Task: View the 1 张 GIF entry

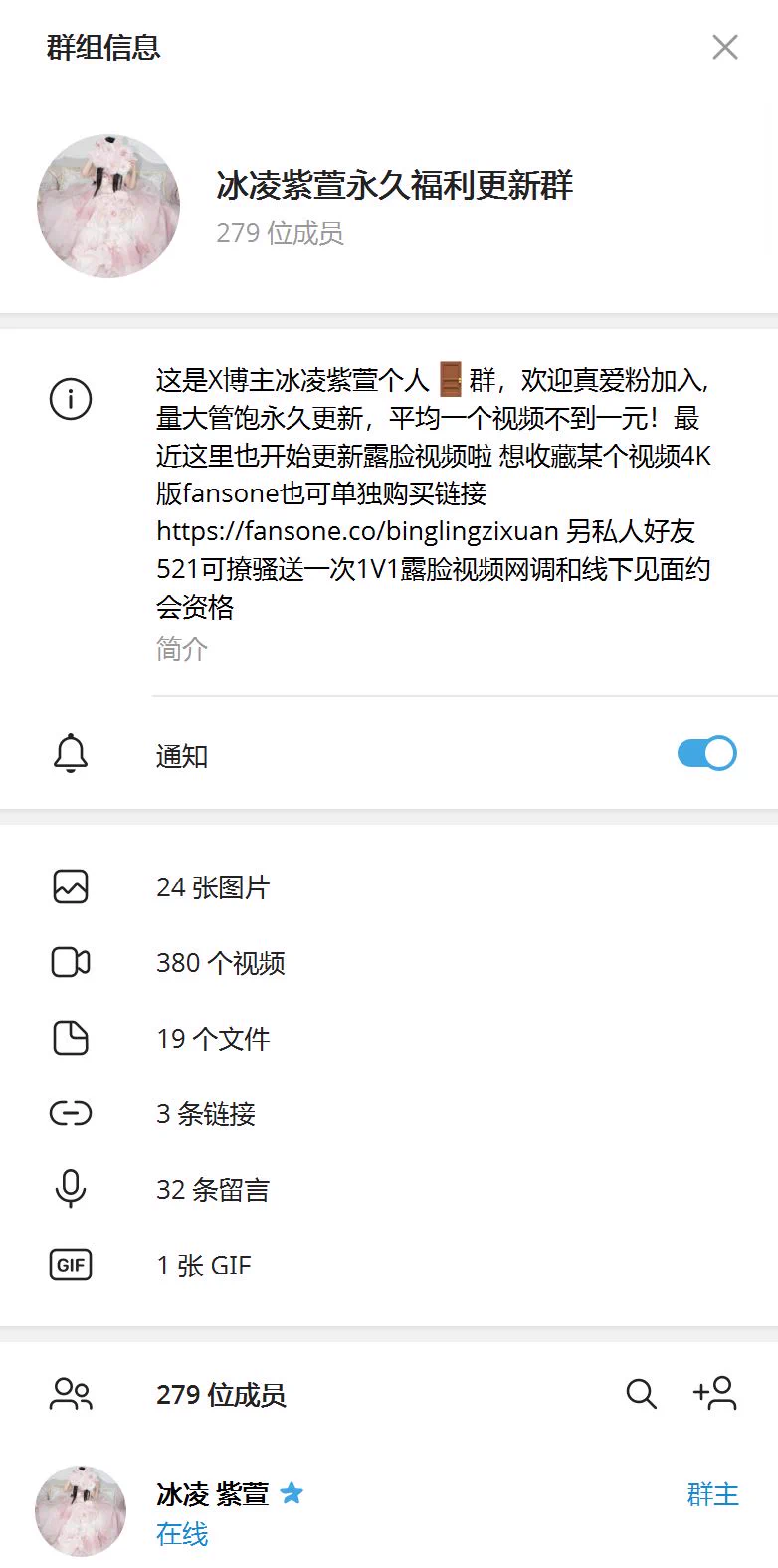Action: tap(204, 1266)
